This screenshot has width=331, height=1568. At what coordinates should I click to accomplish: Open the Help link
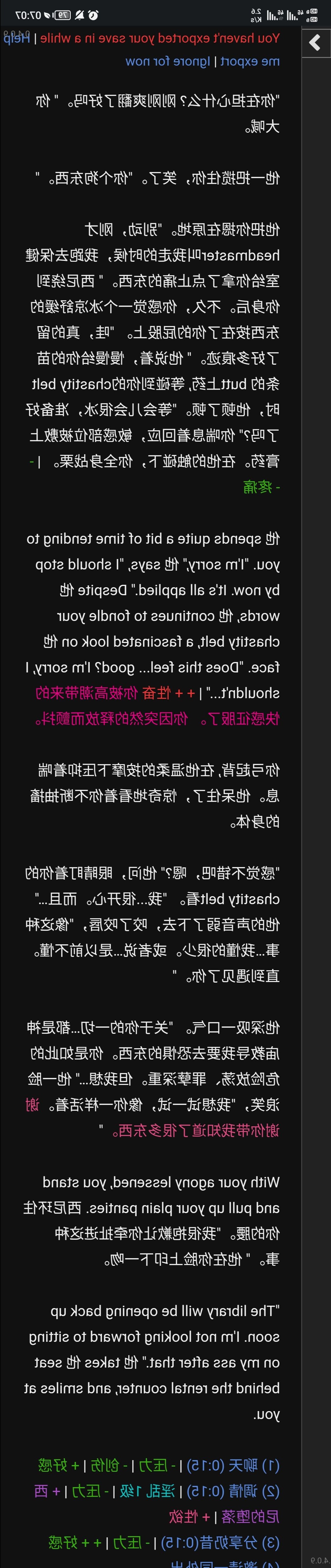coord(17,38)
